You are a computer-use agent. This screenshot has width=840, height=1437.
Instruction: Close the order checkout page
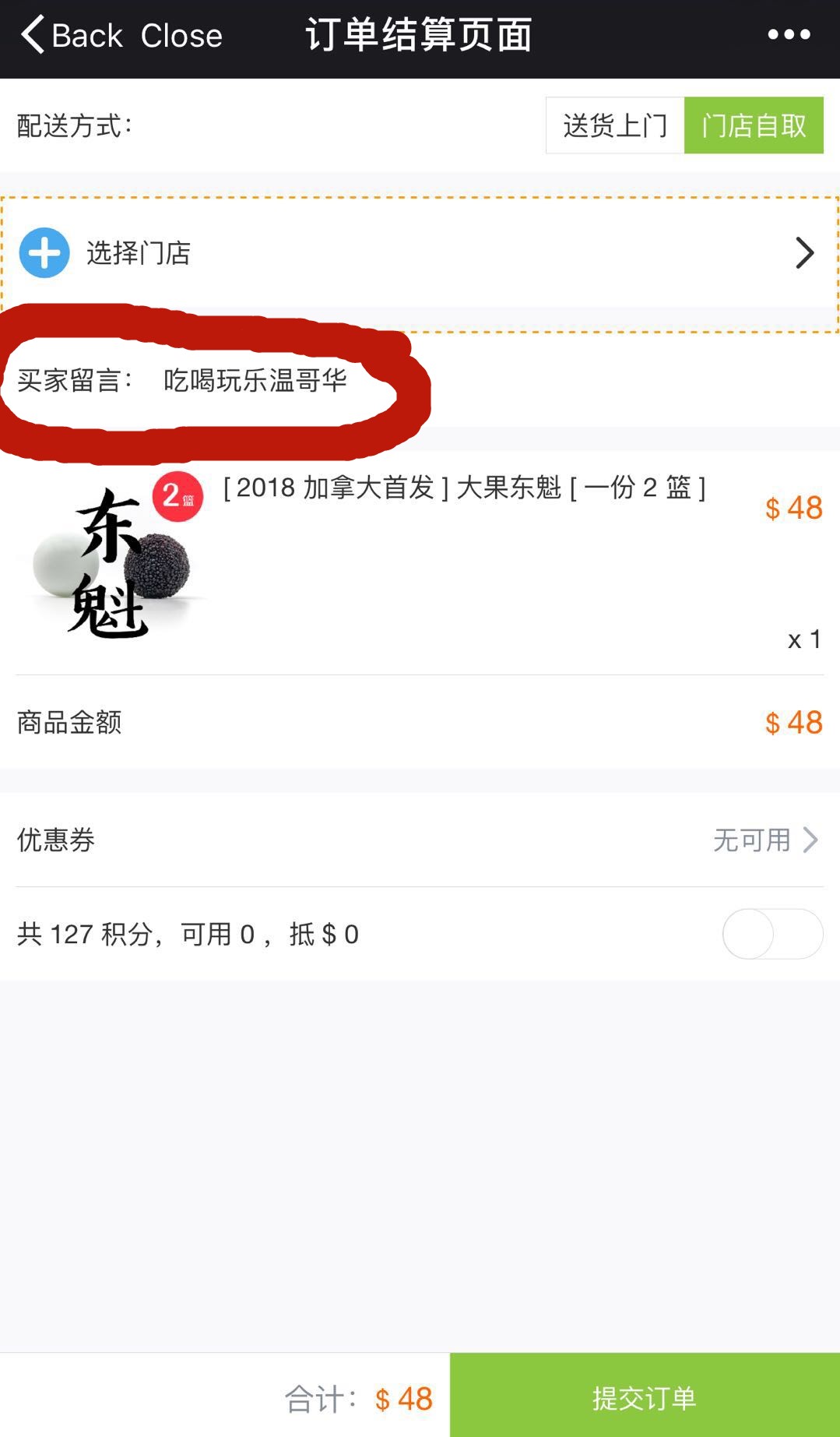(181, 36)
